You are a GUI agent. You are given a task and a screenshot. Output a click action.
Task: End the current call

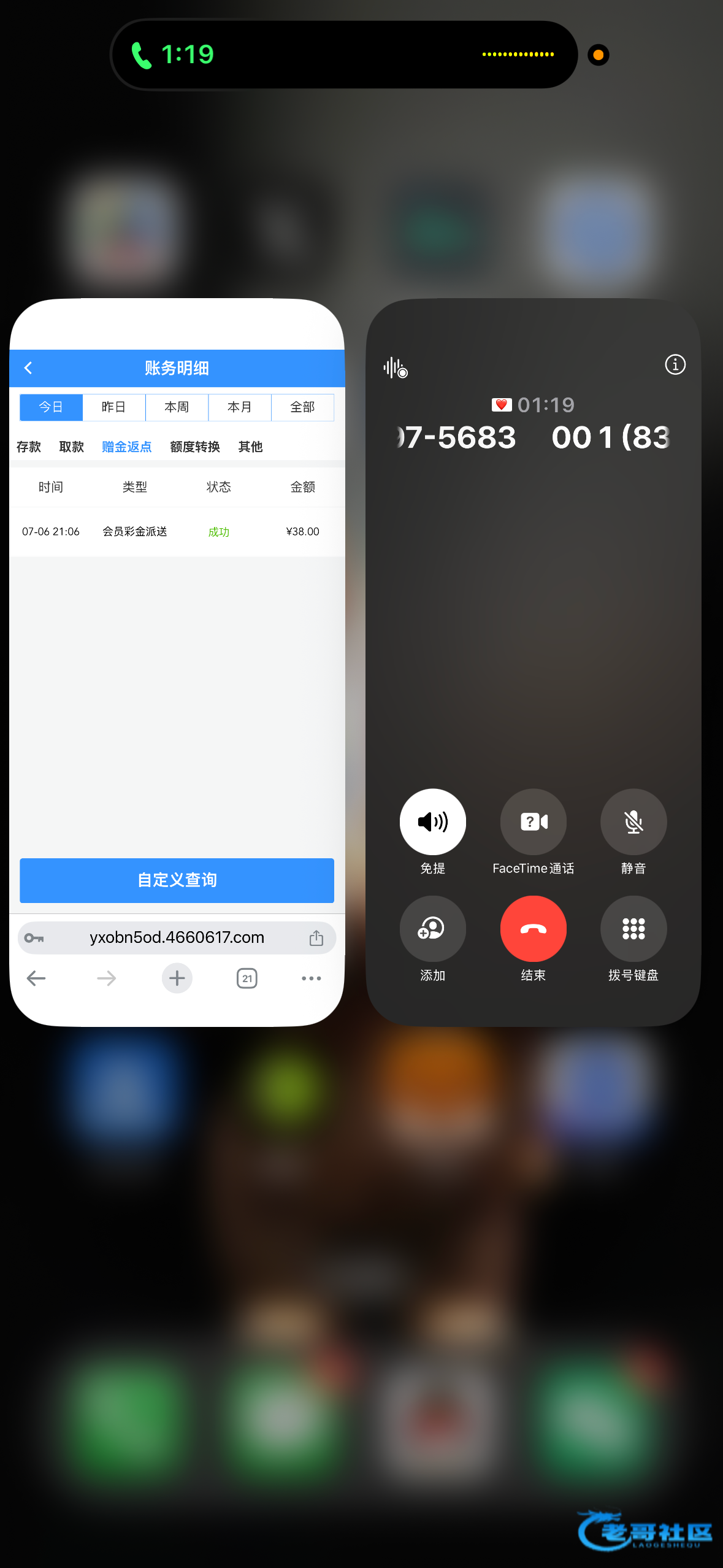tap(534, 929)
